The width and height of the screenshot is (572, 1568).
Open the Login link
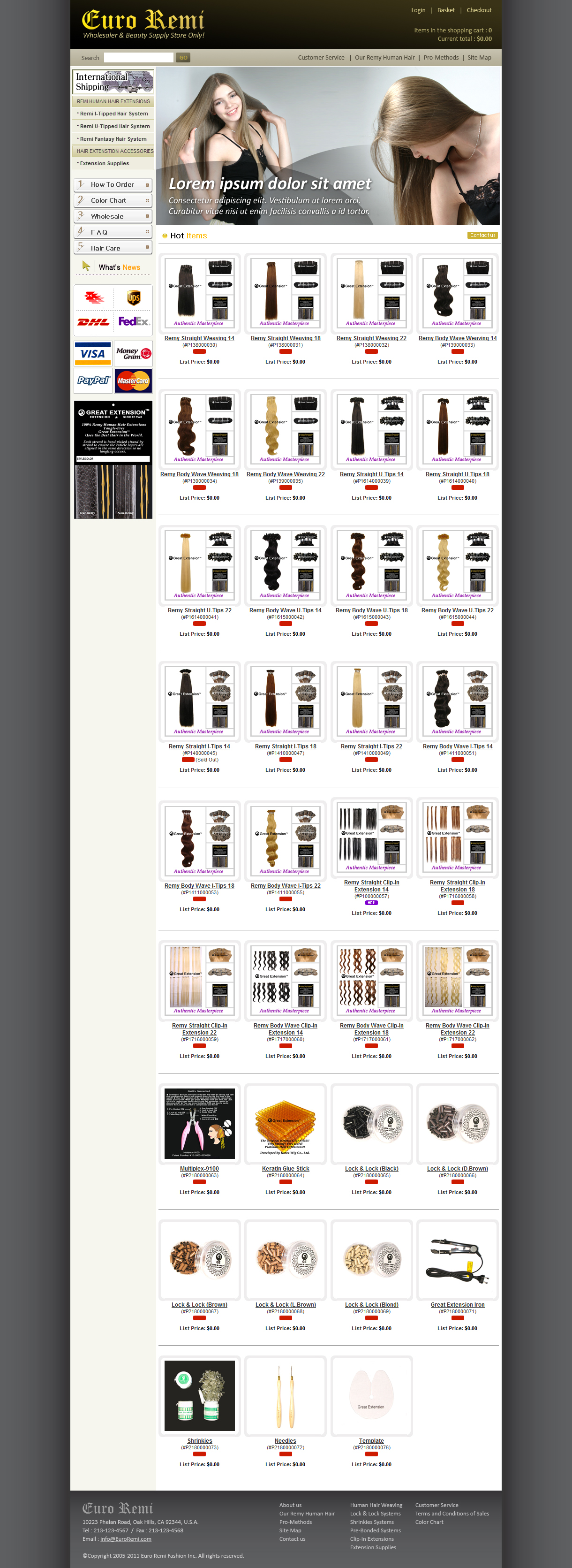pyautogui.click(x=418, y=10)
